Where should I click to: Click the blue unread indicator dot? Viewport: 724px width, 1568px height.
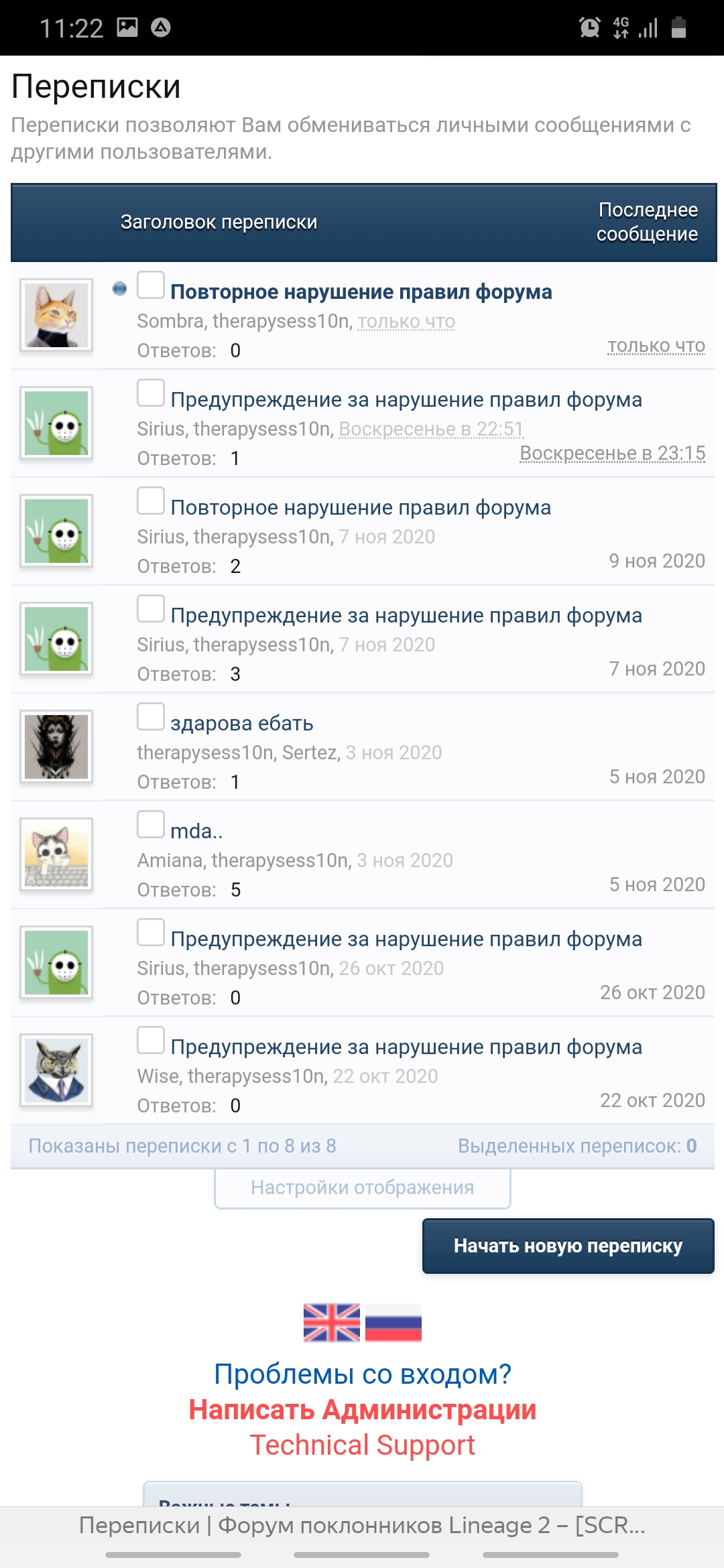point(119,289)
